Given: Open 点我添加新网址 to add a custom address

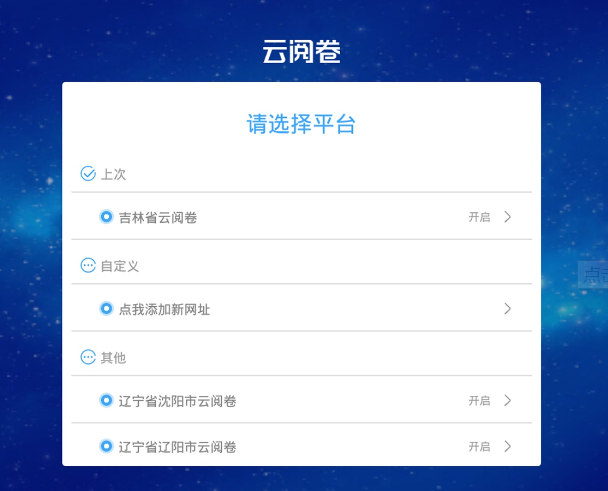Looking at the screenshot, I should [x=164, y=309].
